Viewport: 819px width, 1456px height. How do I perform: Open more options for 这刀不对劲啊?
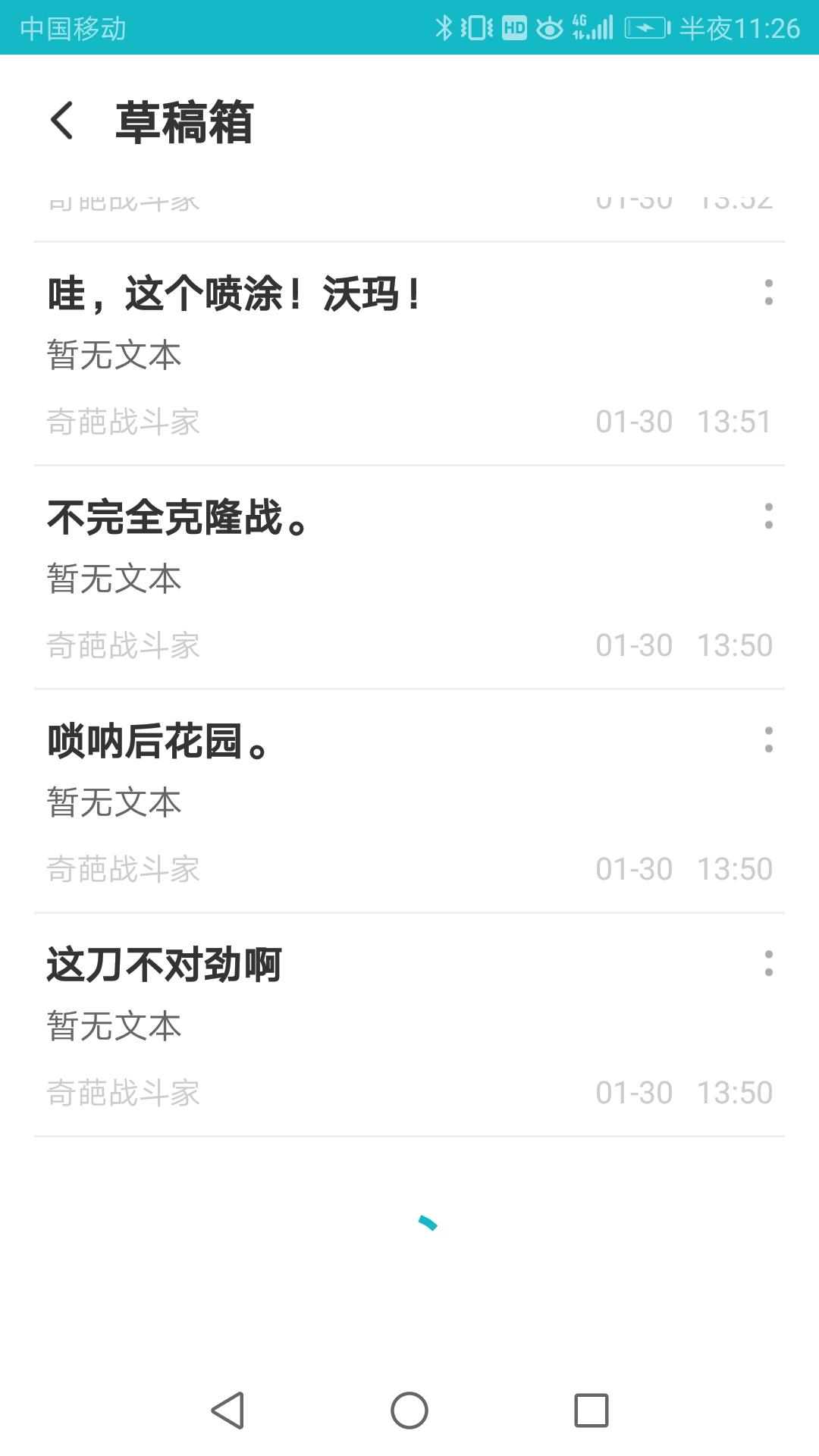[x=768, y=964]
